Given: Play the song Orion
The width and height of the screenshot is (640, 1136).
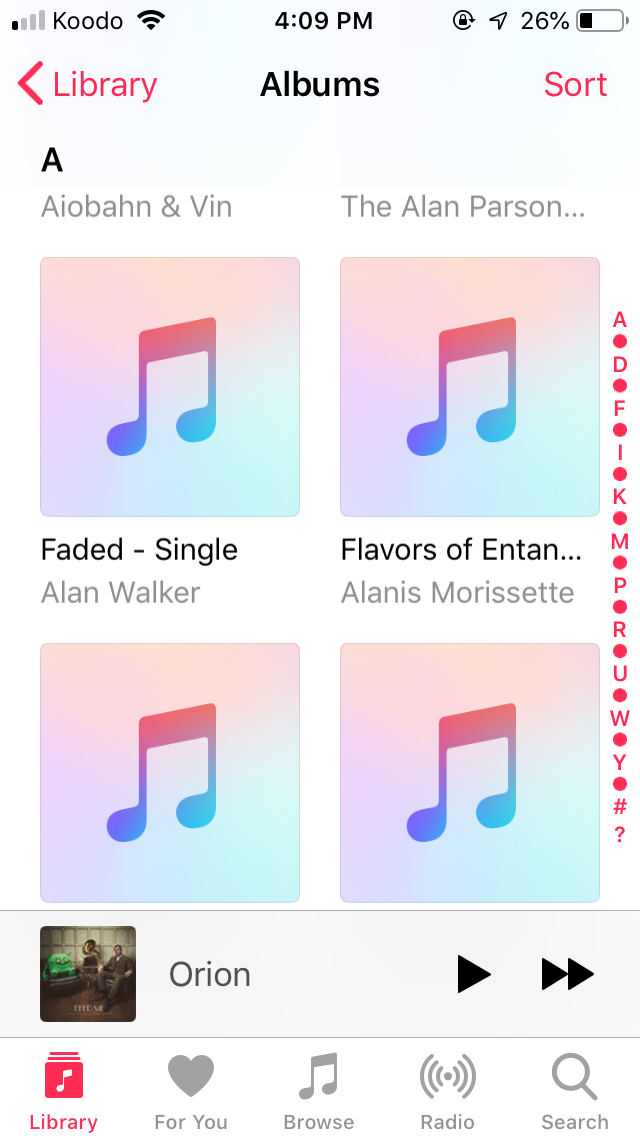Looking at the screenshot, I should coord(474,974).
